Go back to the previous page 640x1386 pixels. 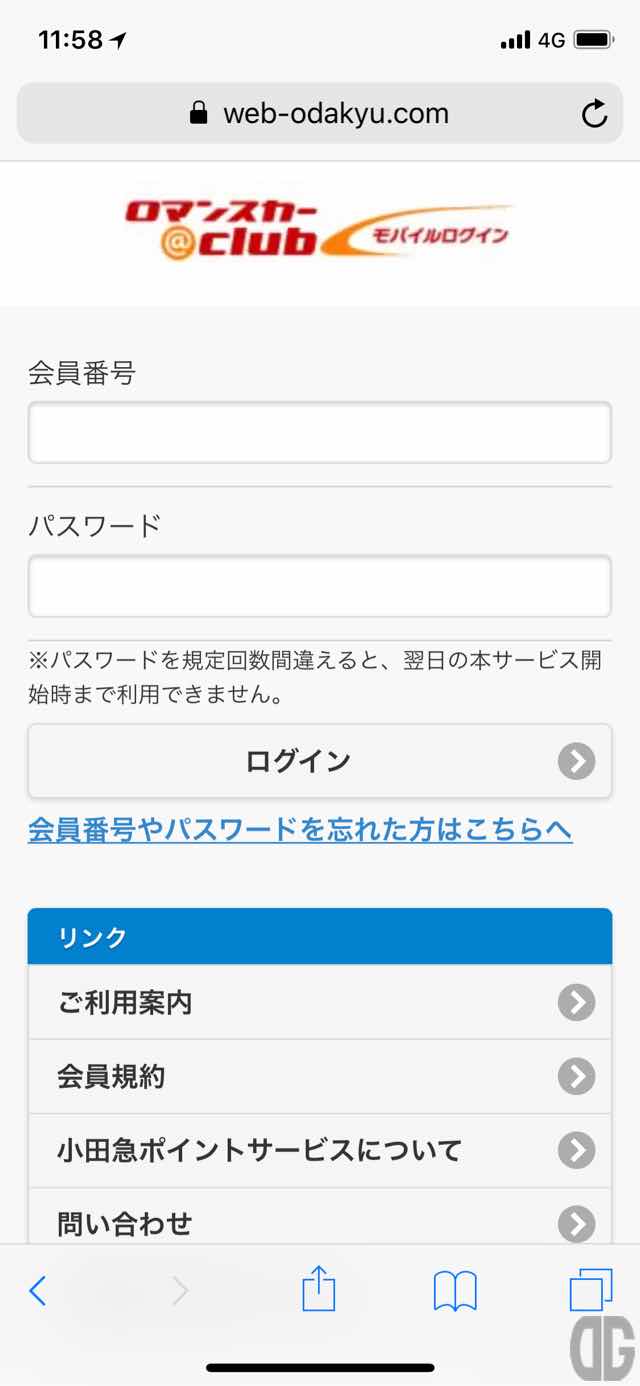click(37, 1291)
